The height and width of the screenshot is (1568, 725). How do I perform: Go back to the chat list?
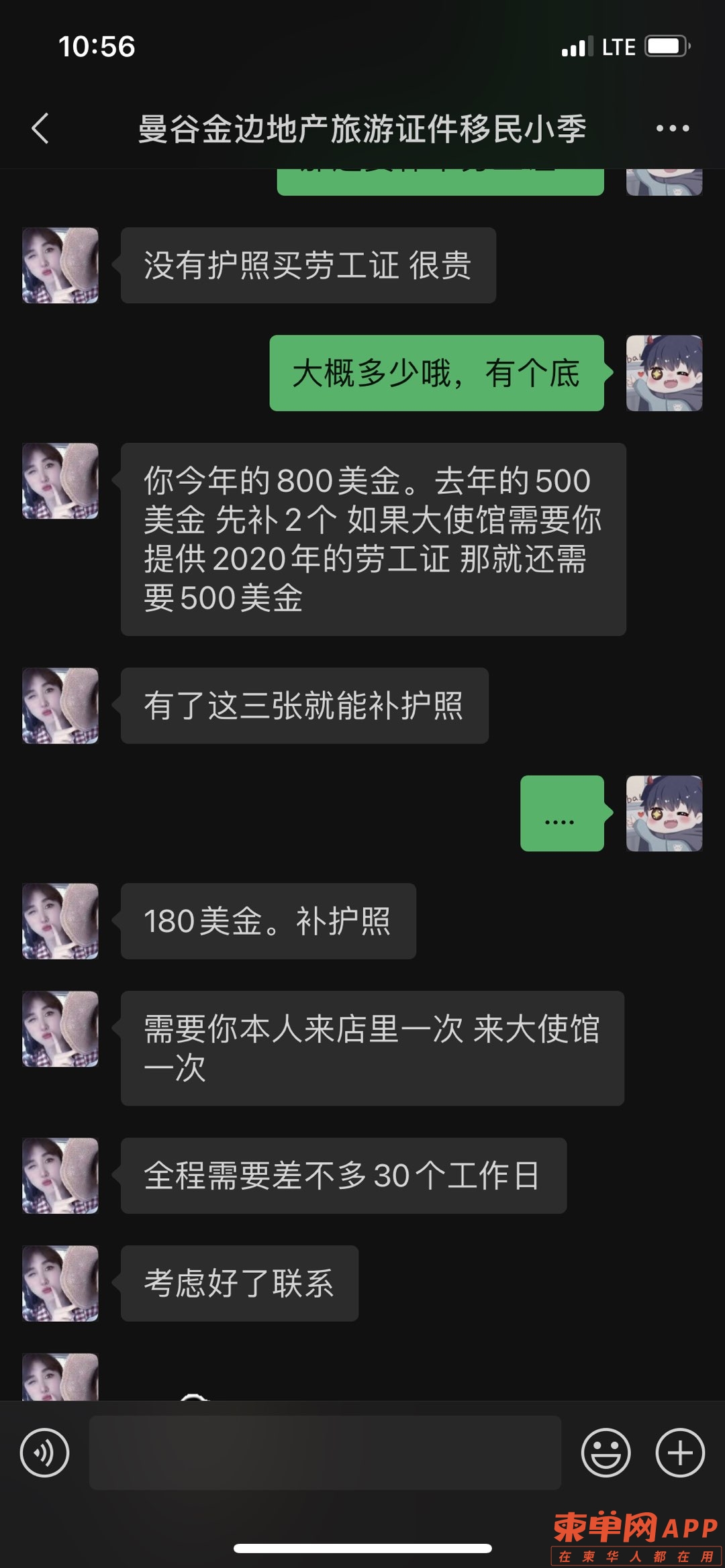tap(40, 128)
